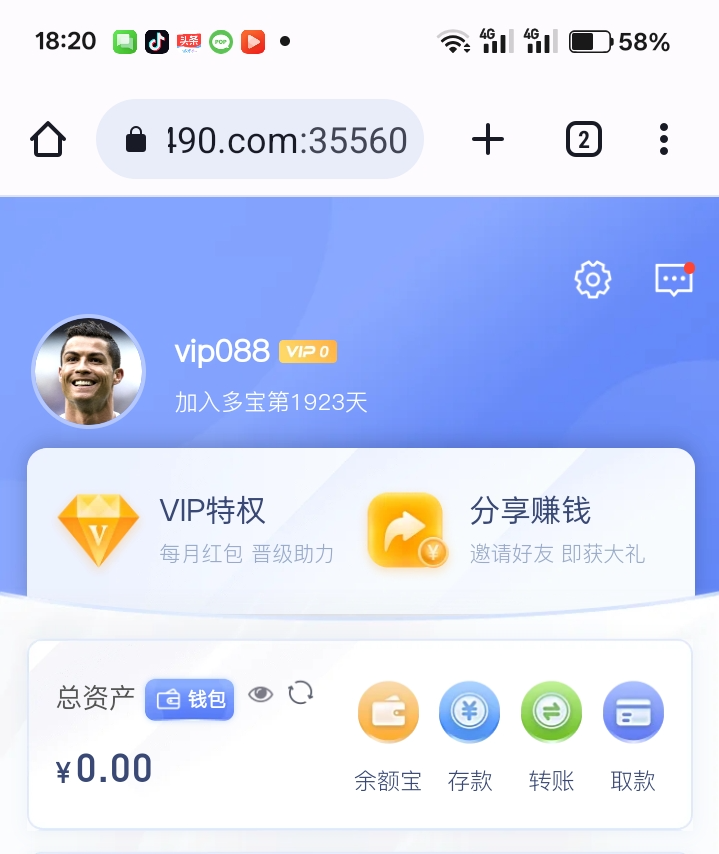Open the browser overflow menu
Viewport: 719px width, 854px height.
664,140
